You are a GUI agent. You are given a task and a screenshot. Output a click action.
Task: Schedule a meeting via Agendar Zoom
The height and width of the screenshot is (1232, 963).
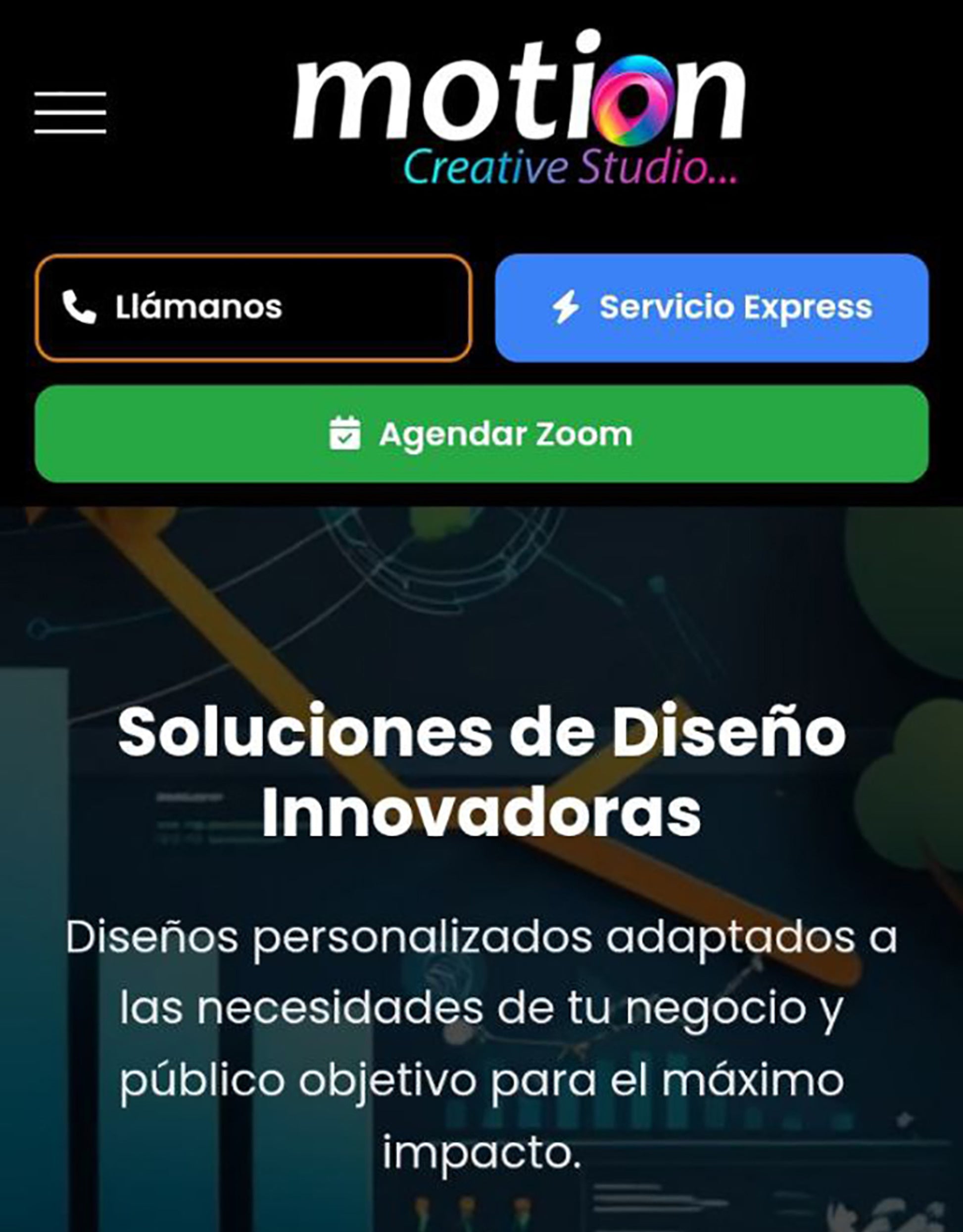tap(481, 434)
